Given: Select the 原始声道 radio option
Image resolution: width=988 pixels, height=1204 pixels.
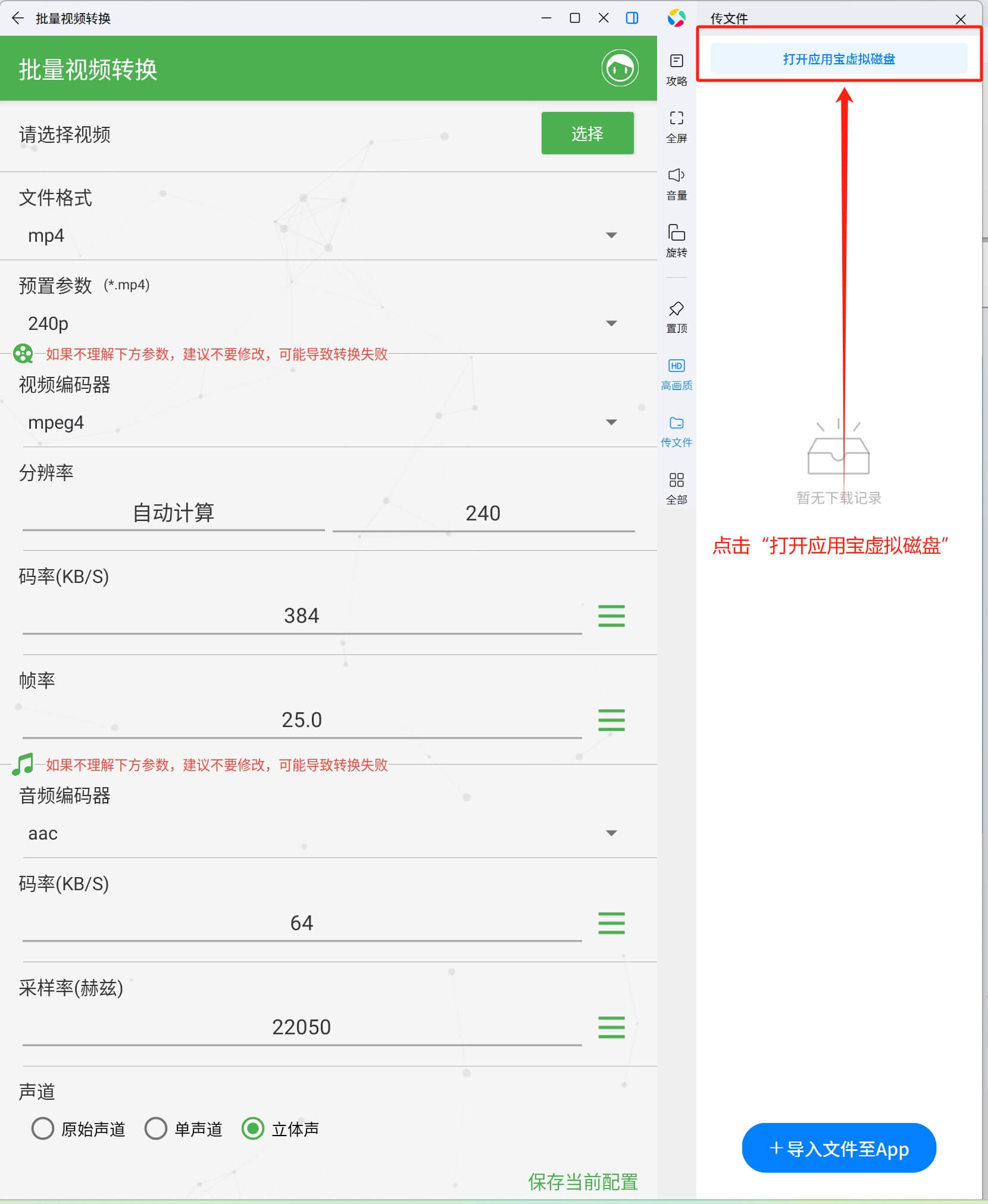Looking at the screenshot, I should (43, 1128).
